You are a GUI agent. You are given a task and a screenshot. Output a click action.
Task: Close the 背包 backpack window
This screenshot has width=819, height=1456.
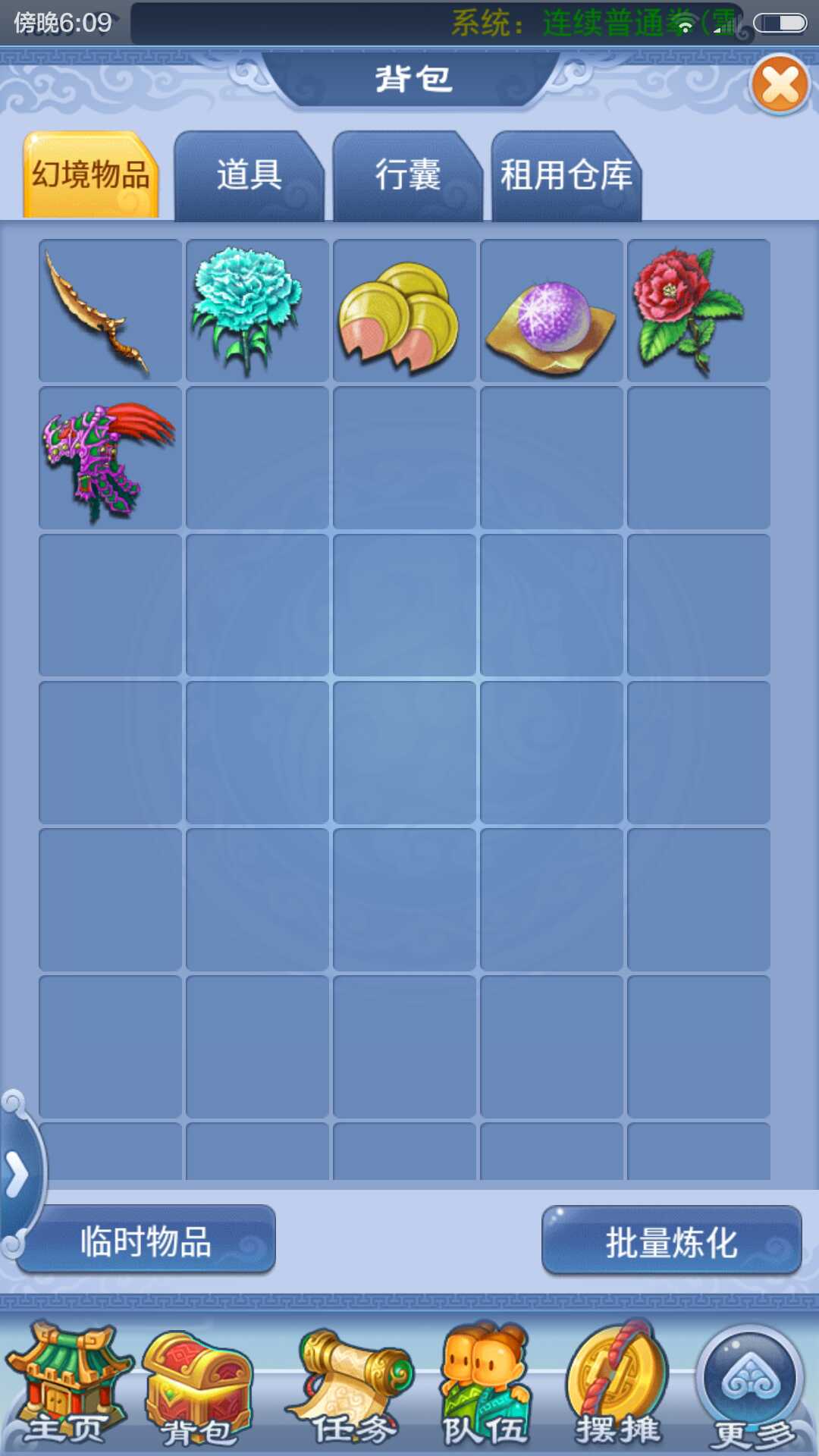click(x=780, y=84)
